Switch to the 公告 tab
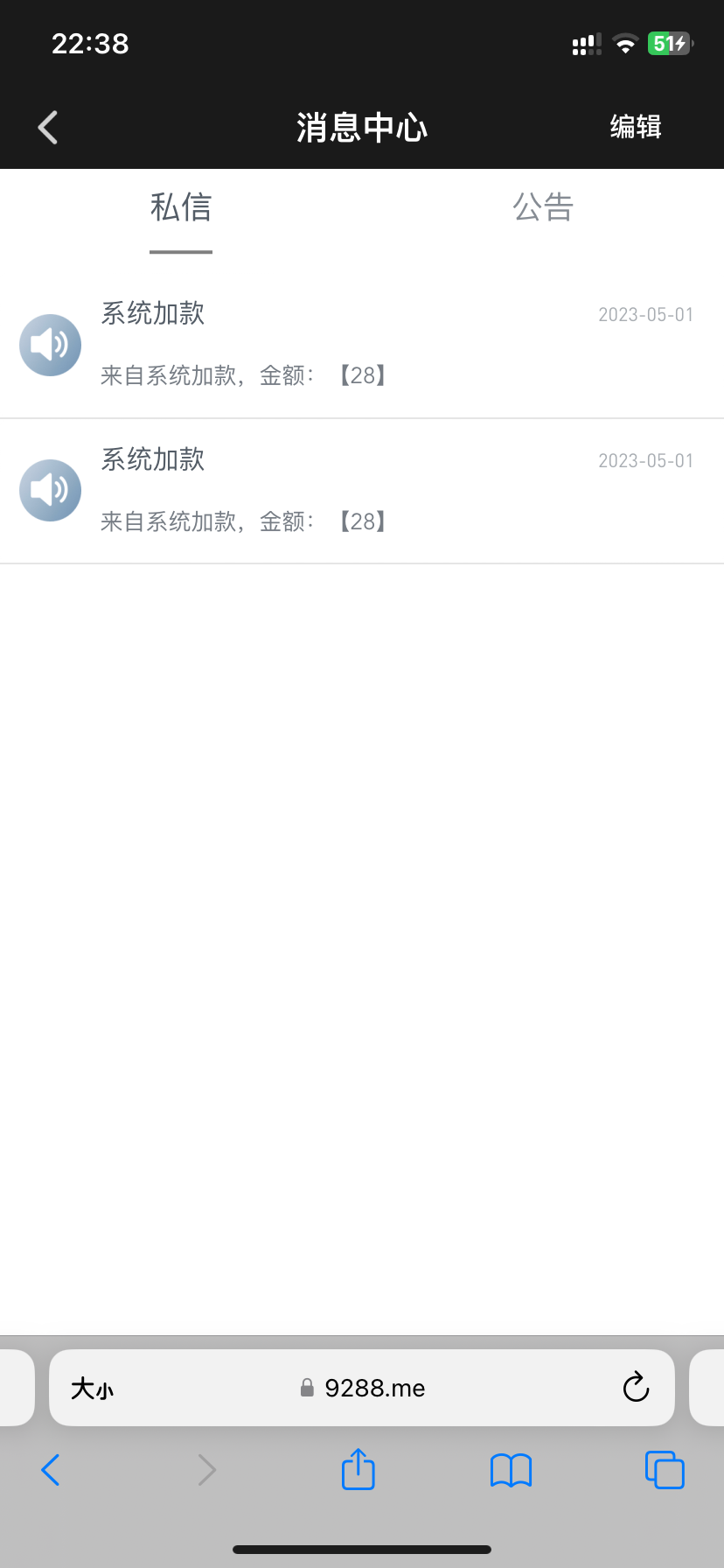Screen dimensions: 724x1568 [542, 208]
